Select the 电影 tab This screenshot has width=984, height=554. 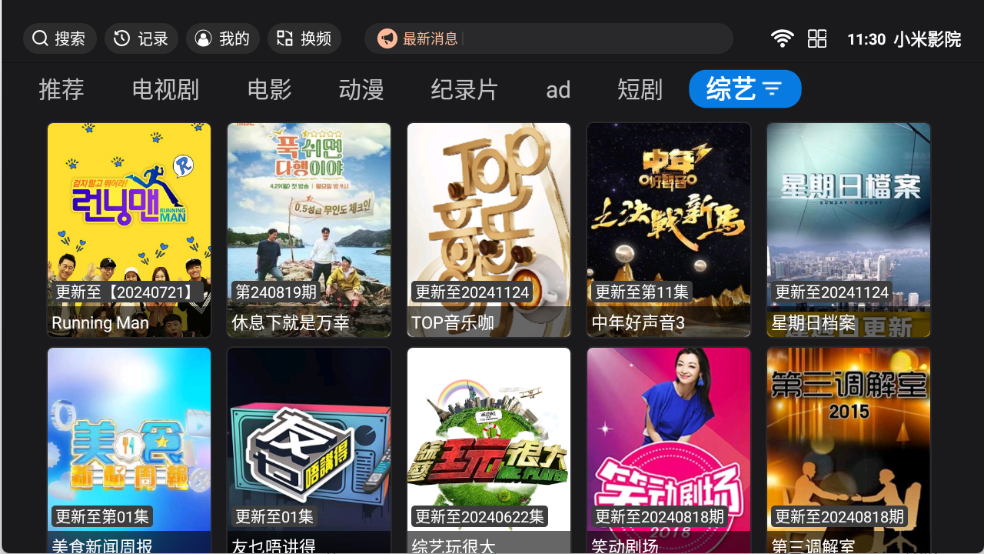[x=269, y=90]
